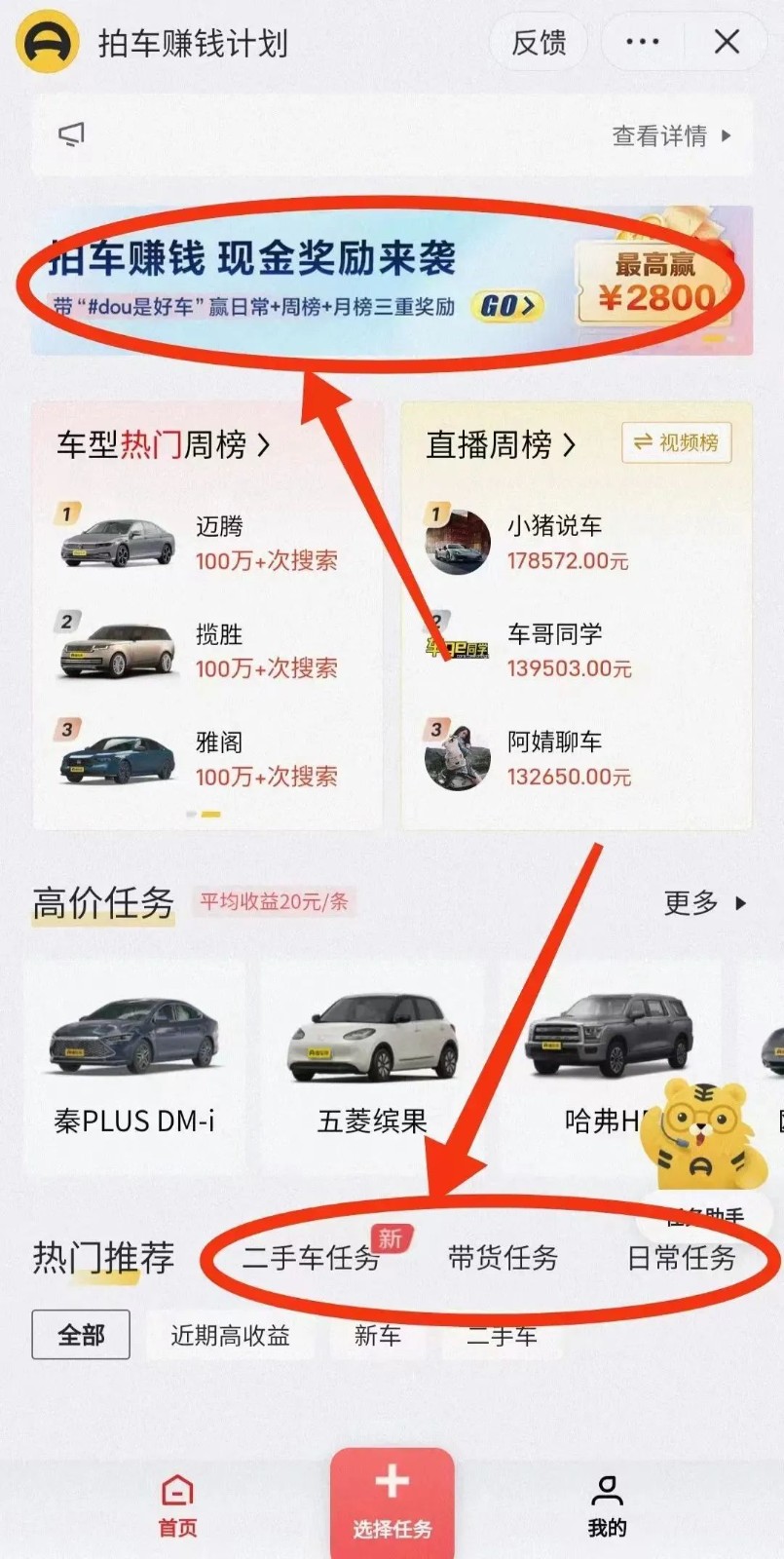Switch to the 新车 tab

(378, 1335)
